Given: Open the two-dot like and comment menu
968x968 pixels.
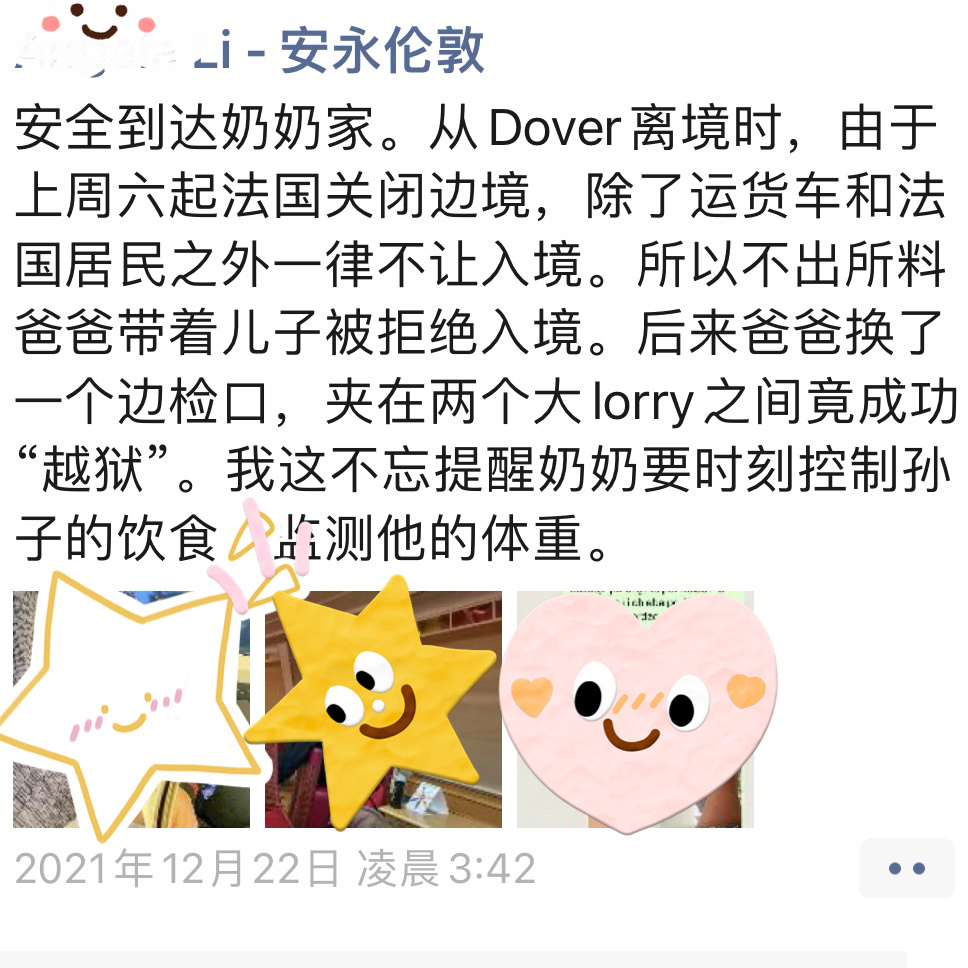Looking at the screenshot, I should tap(906, 868).
